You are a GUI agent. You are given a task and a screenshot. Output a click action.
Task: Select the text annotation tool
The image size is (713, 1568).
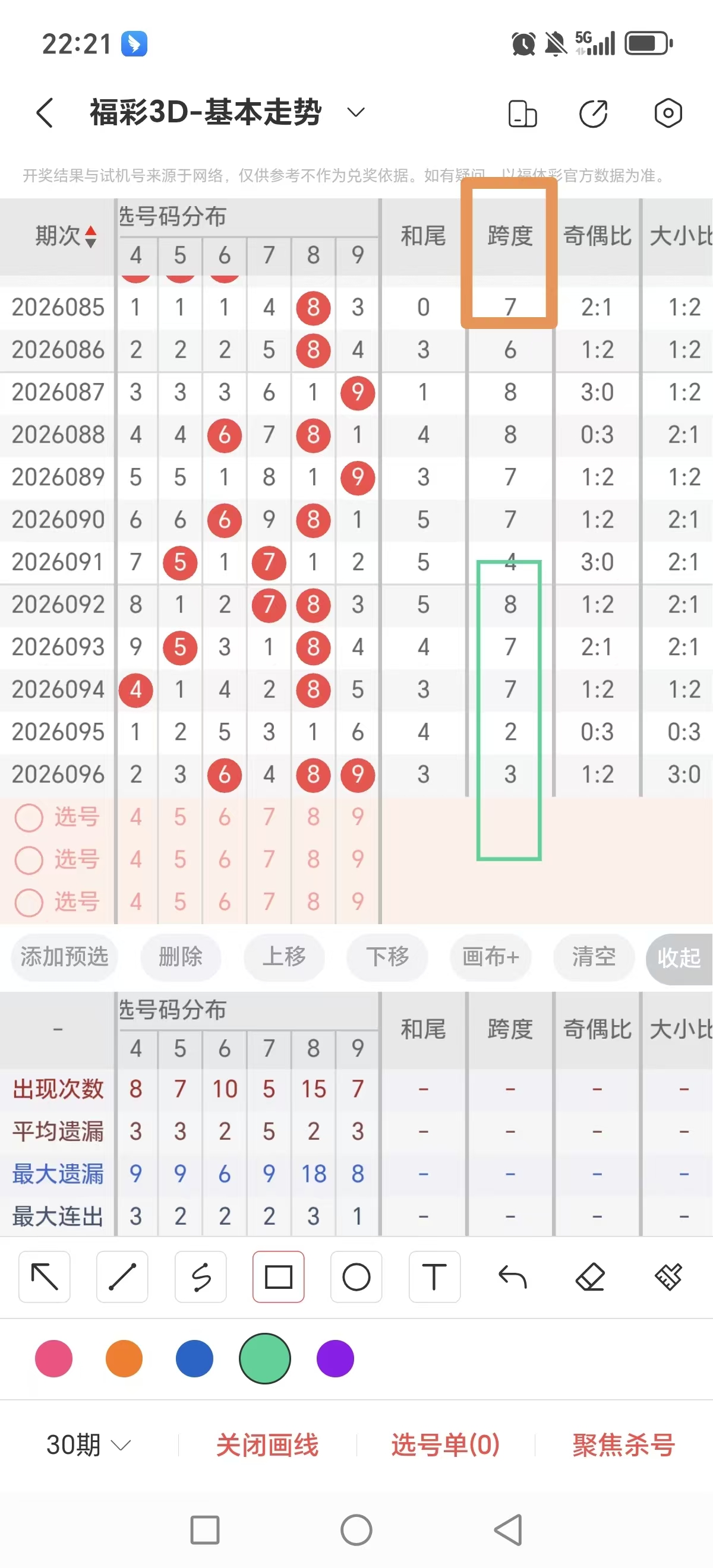[x=434, y=1278]
